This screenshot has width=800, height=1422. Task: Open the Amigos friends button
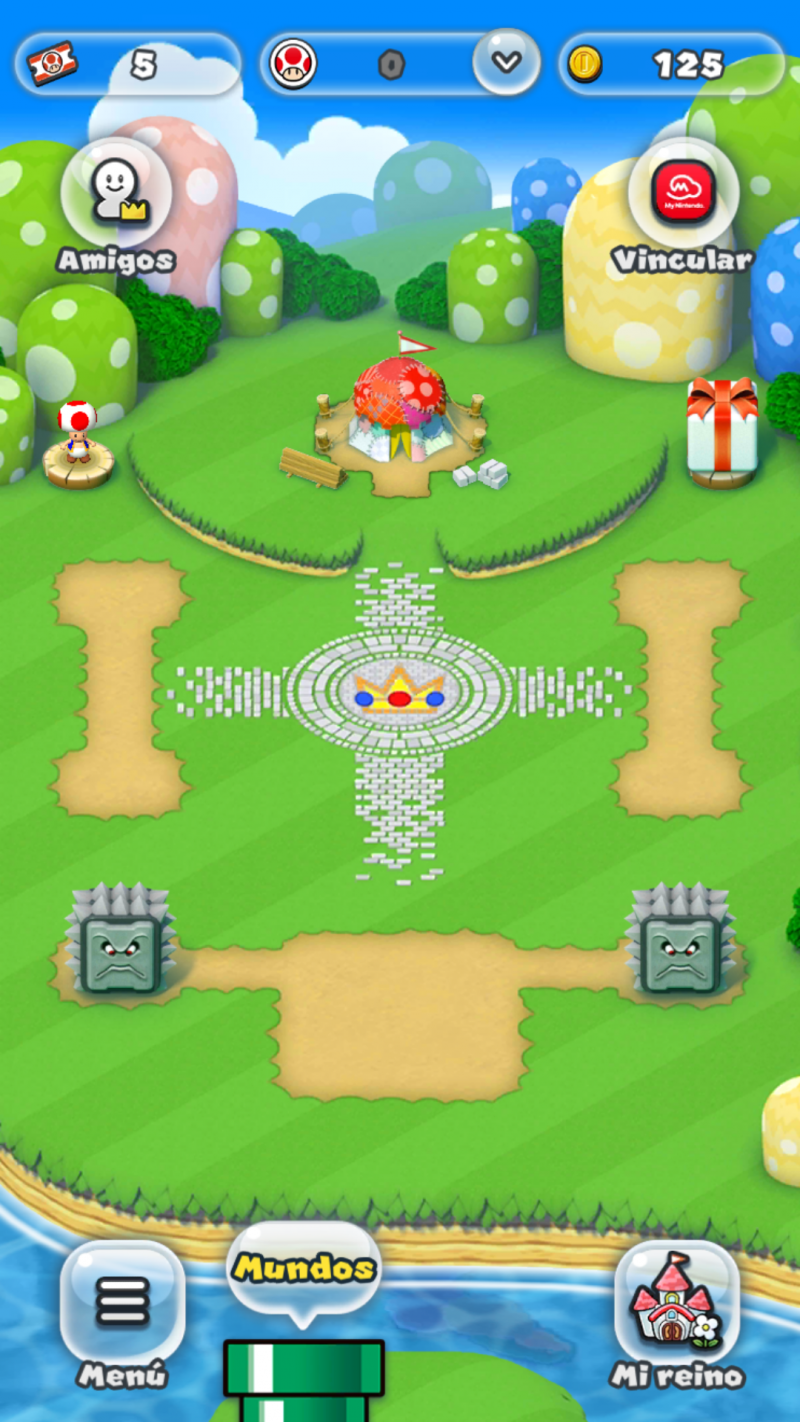(x=117, y=205)
